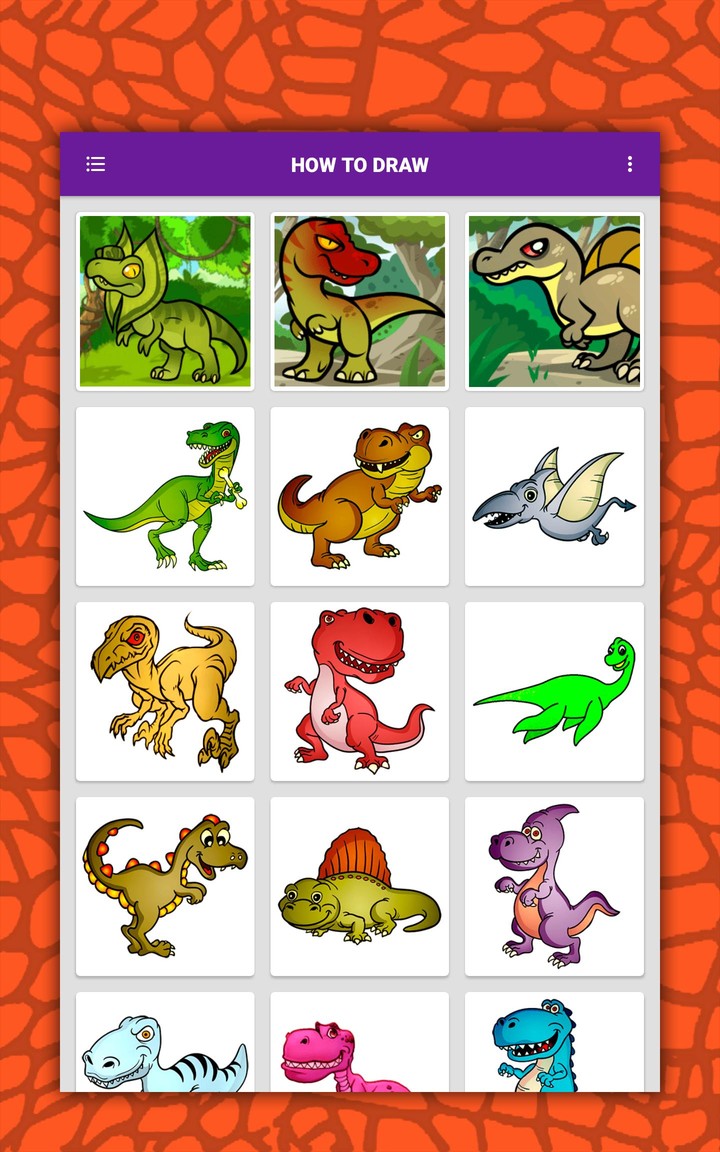This screenshot has height=1152, width=720.
Task: Open the brown T-Rex tutorial
Action: pyautogui.click(x=360, y=495)
